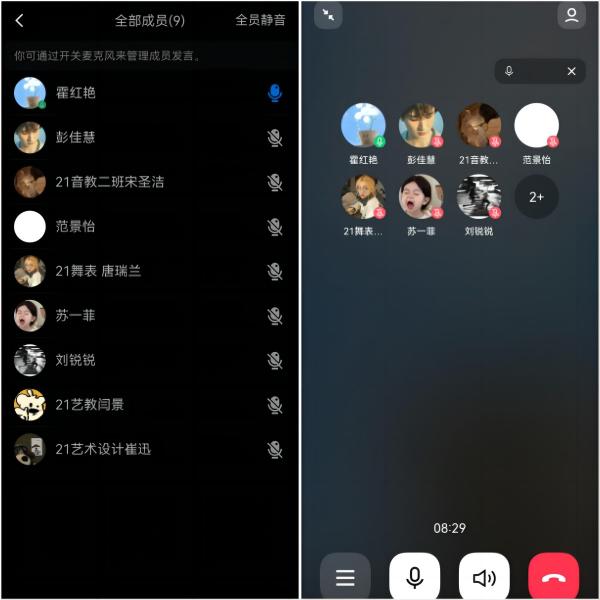Unmute 21艺教闫景's microphone
The height and width of the screenshot is (600, 600).
click(275, 405)
